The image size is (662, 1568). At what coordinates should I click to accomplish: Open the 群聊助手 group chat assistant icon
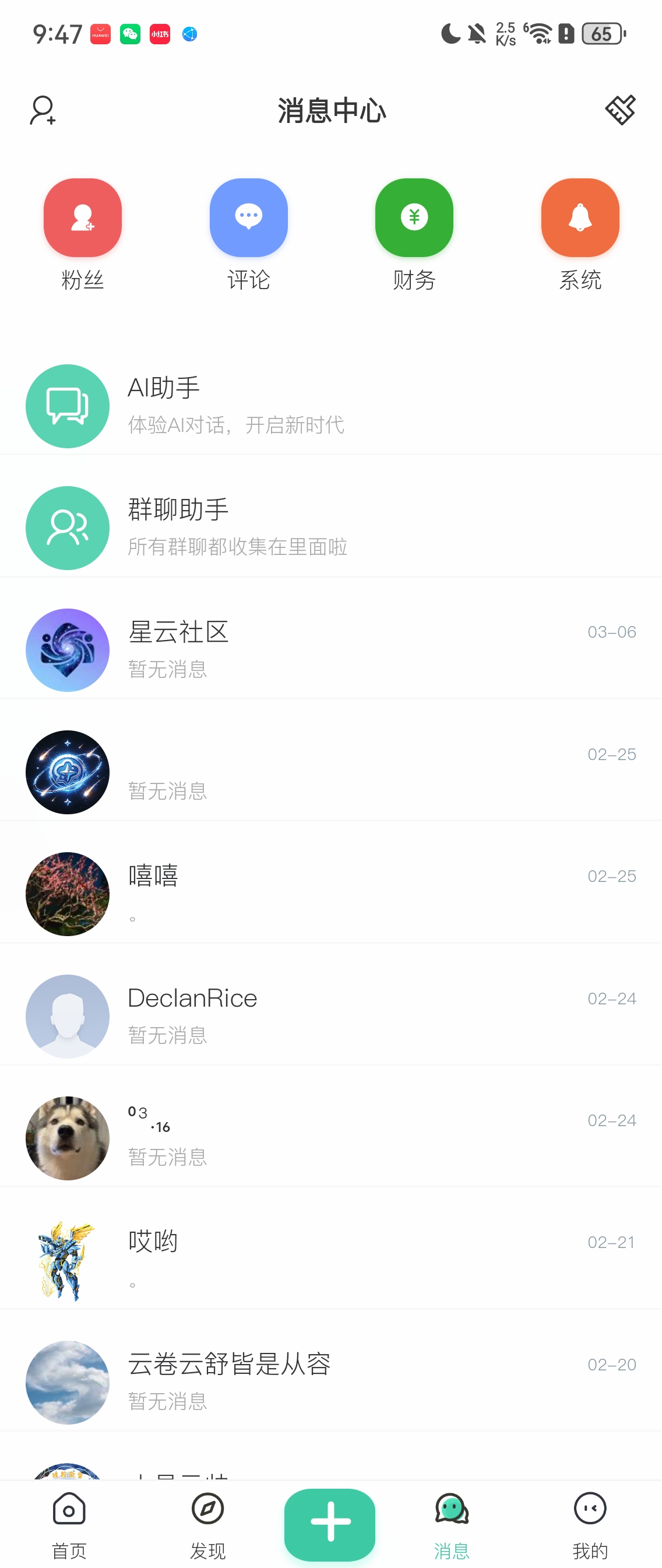point(68,528)
